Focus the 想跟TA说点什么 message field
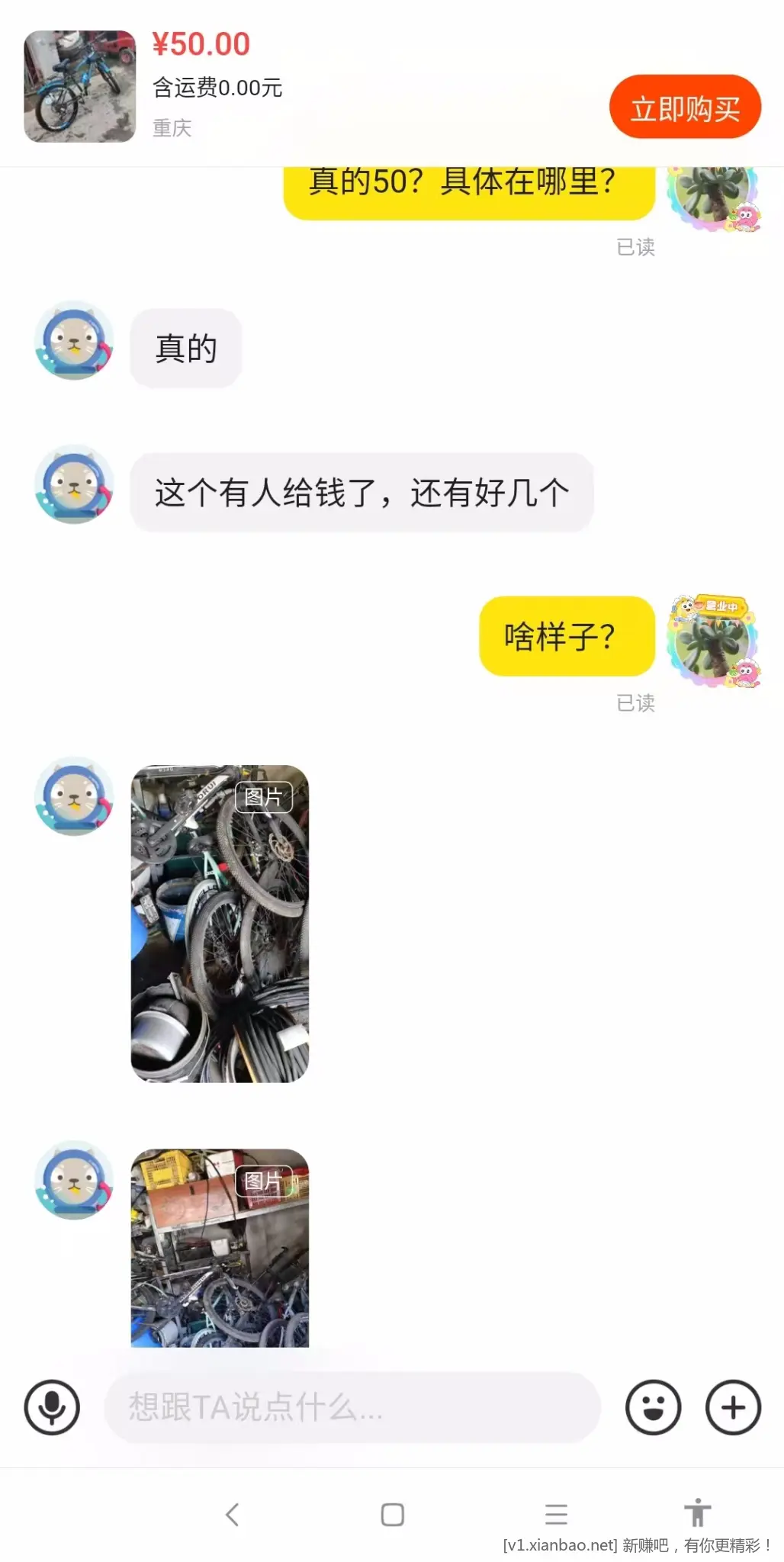The width and height of the screenshot is (784, 1562). pyautogui.click(x=351, y=1407)
